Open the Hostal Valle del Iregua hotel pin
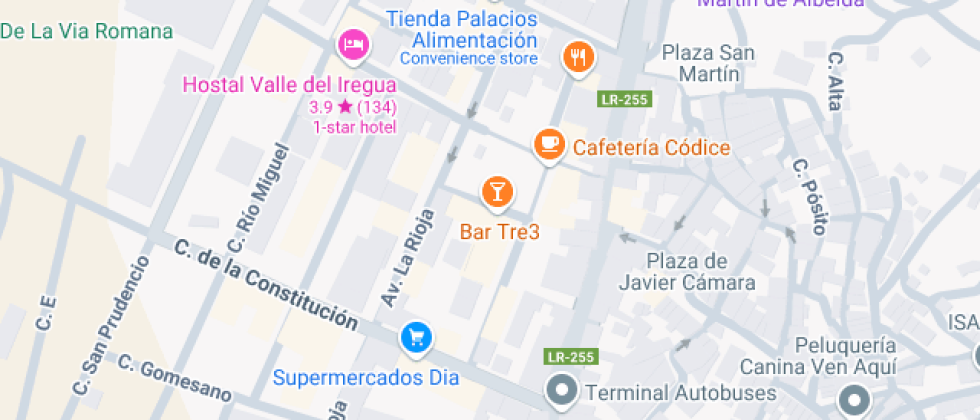980x420 pixels. [353, 45]
